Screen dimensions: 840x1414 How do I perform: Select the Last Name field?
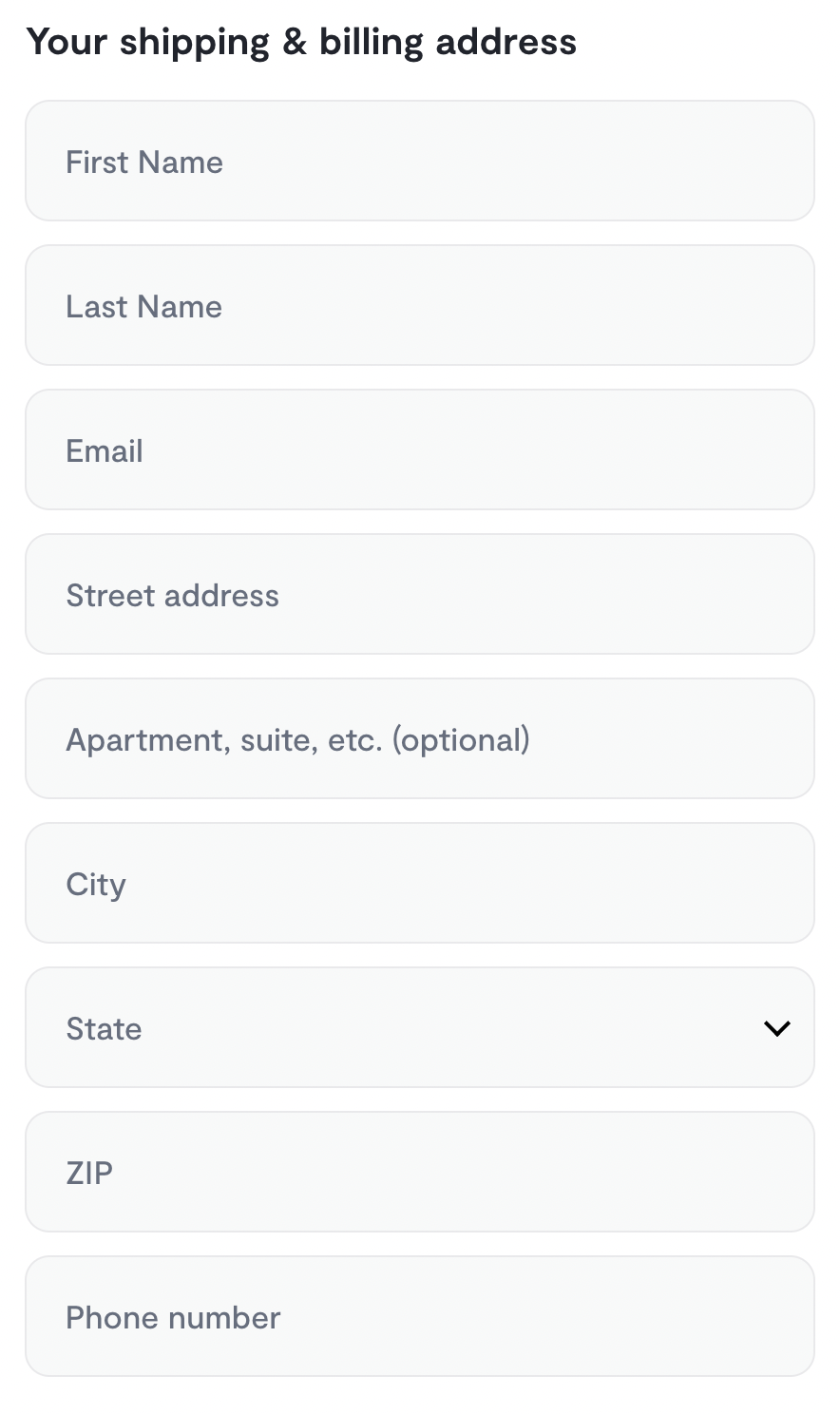pos(419,306)
